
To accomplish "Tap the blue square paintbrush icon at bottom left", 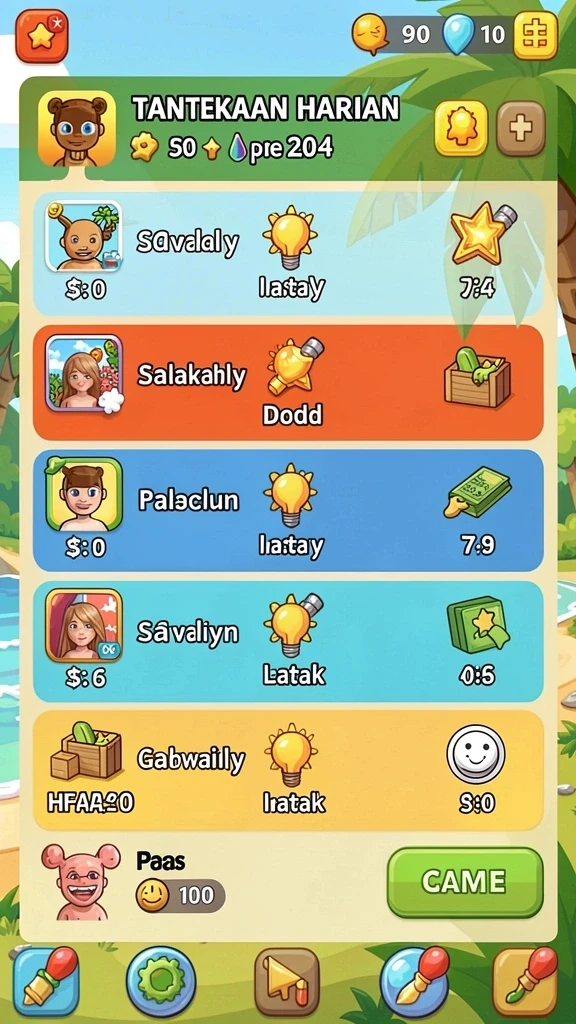I will (x=46, y=982).
